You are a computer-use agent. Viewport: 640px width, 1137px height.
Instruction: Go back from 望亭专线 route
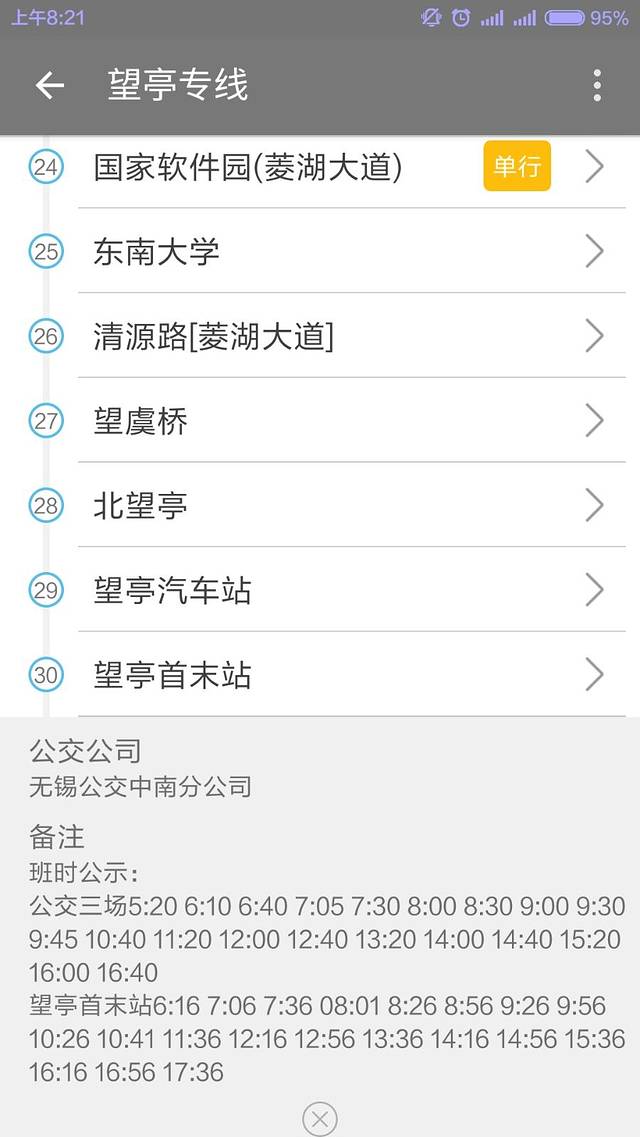point(49,86)
